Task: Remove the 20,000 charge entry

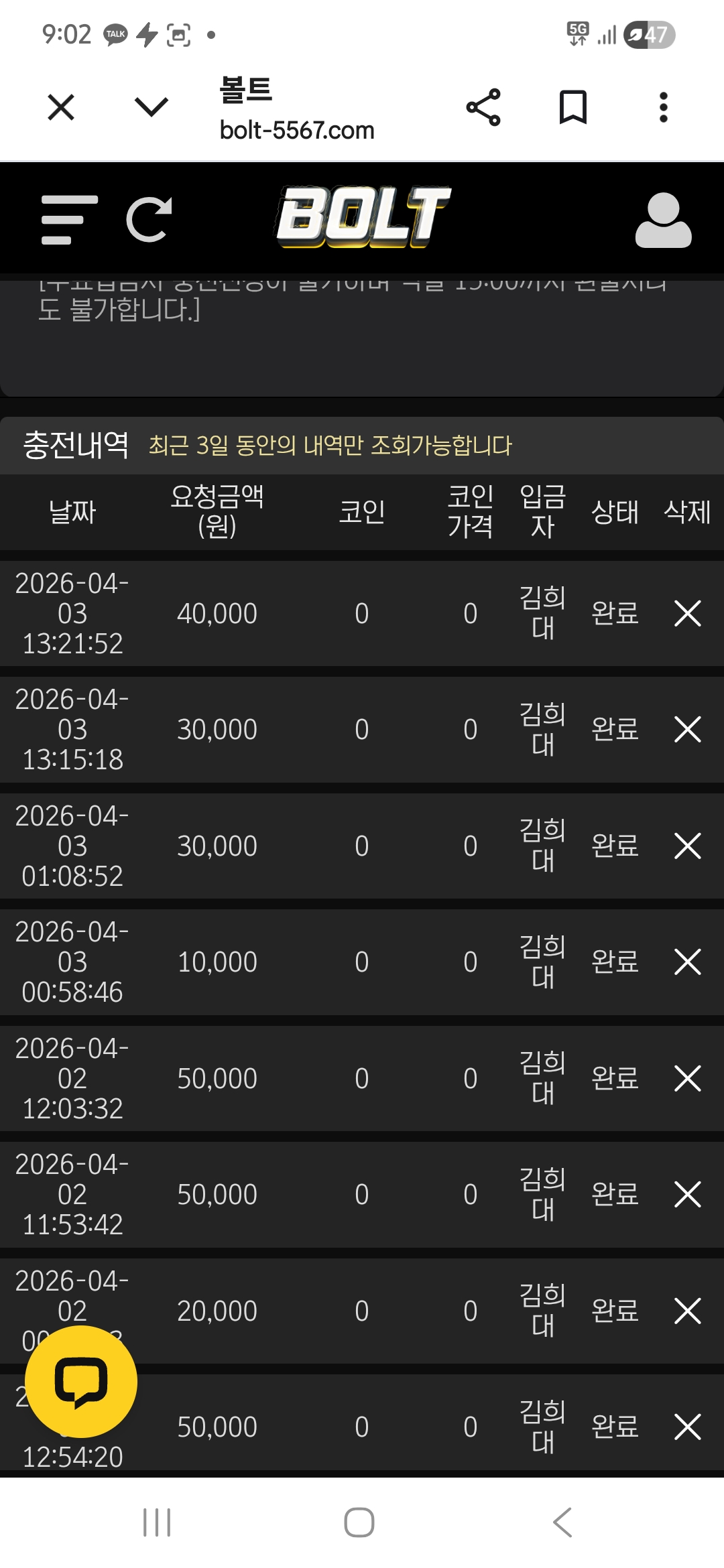Action: click(687, 1311)
